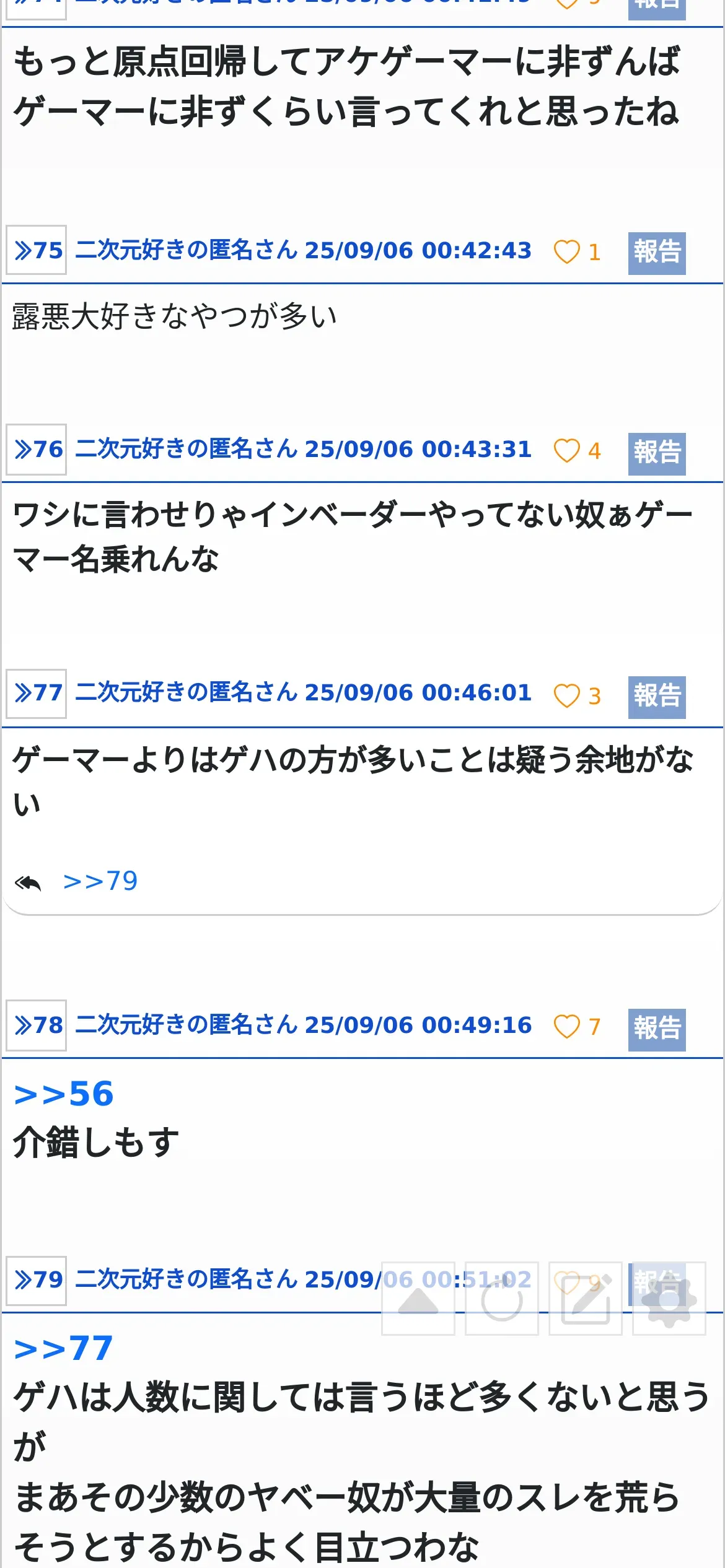Report post 75 via 報告 button
The image size is (725, 1568).
click(x=657, y=253)
